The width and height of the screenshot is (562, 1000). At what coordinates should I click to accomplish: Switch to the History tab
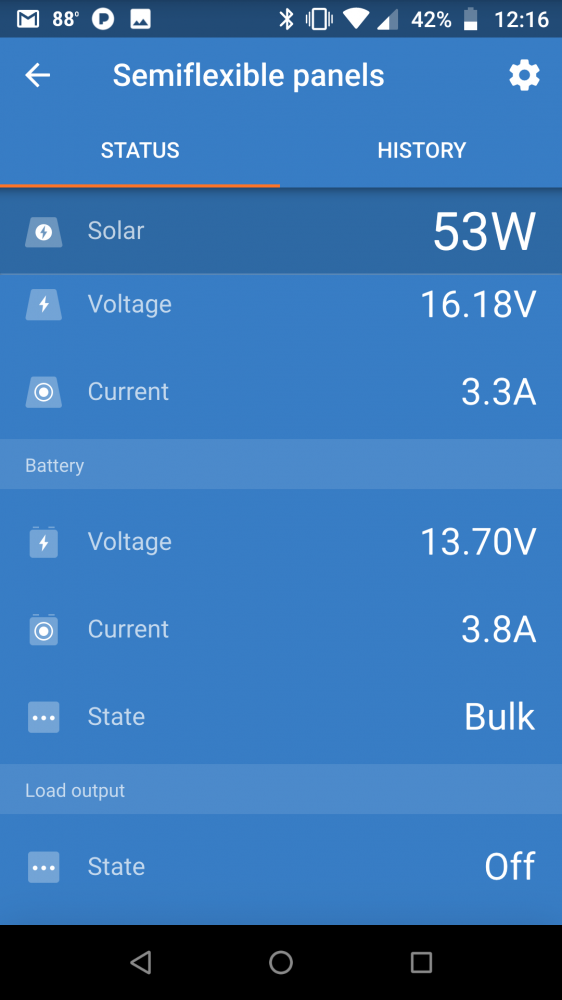click(422, 151)
